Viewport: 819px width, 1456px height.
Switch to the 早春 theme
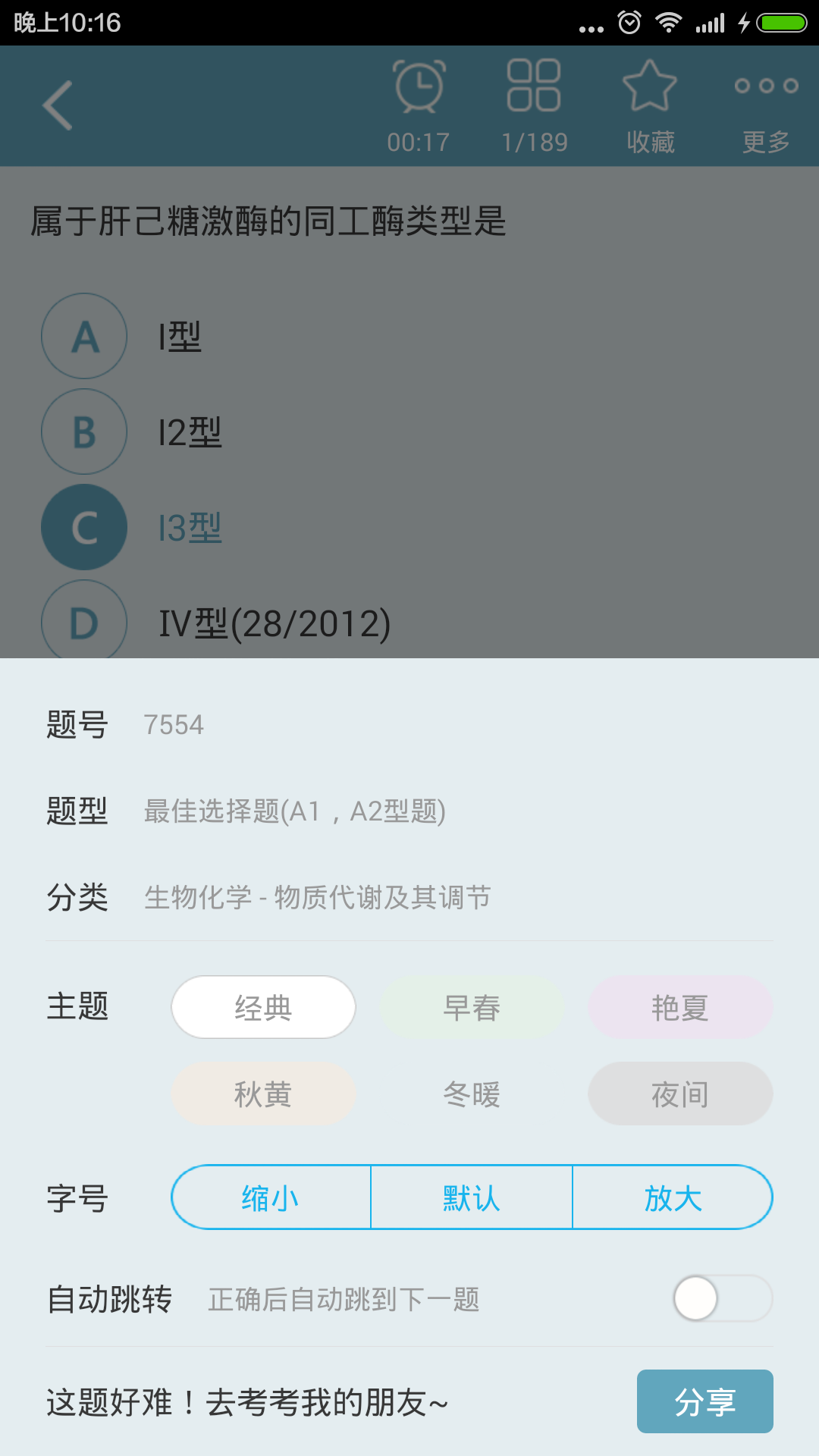(x=472, y=1007)
